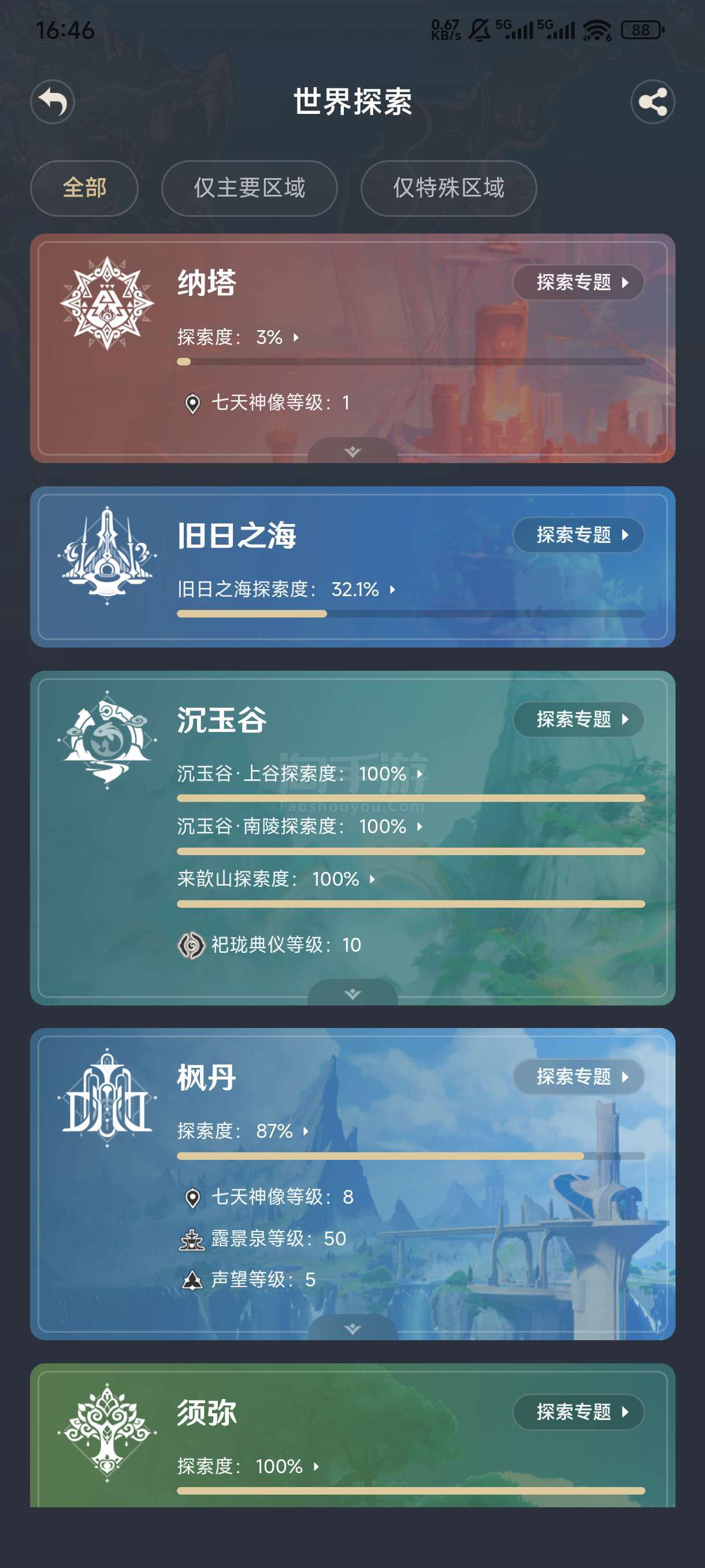View 沉玉谷·南陵探索度 details

coord(300,826)
